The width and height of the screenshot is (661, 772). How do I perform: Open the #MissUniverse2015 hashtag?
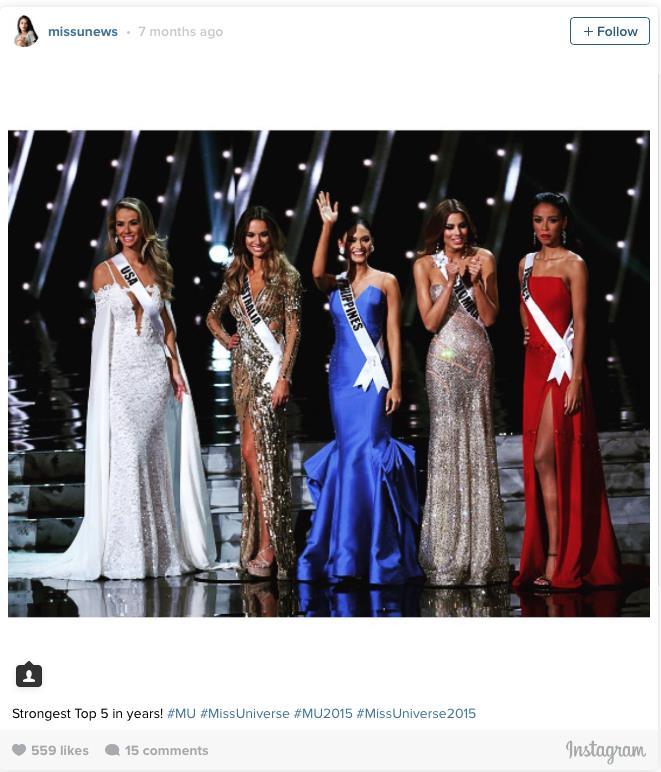(416, 713)
